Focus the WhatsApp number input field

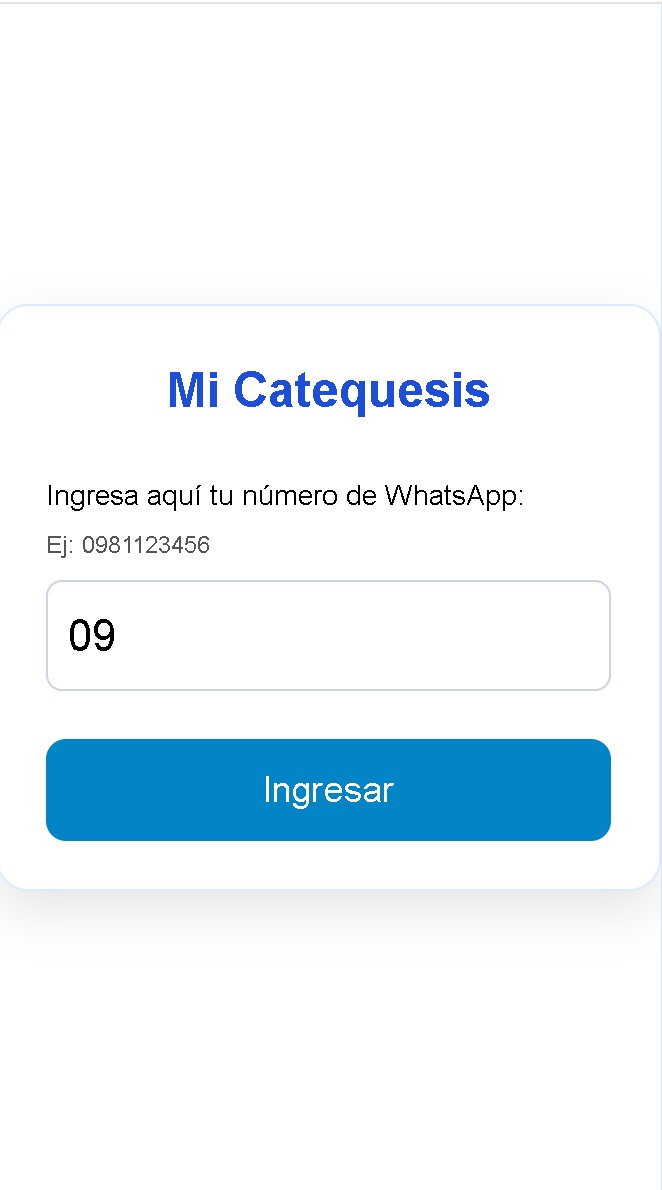[328, 635]
